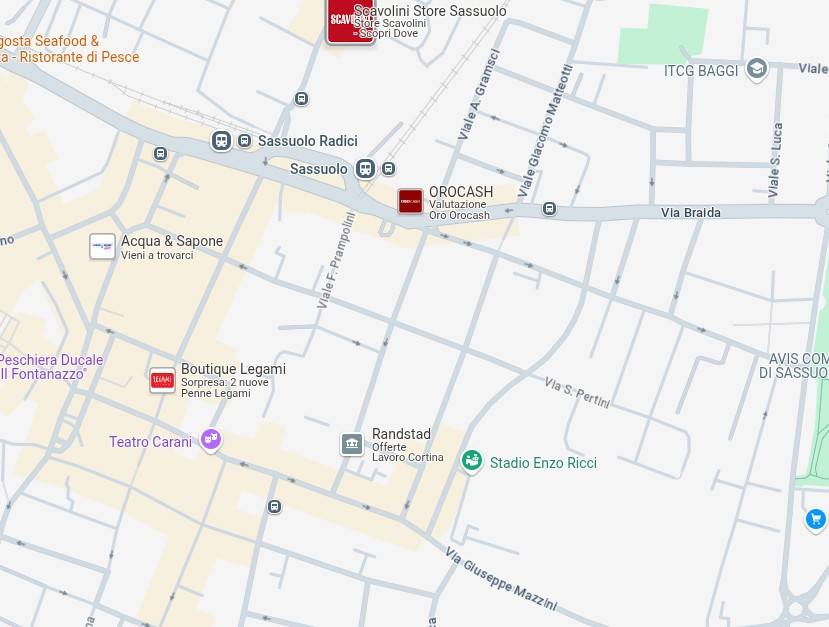Viewport: 829px width, 627px height.
Task: Open Acqua & Sapone place marker
Action: click(102, 246)
